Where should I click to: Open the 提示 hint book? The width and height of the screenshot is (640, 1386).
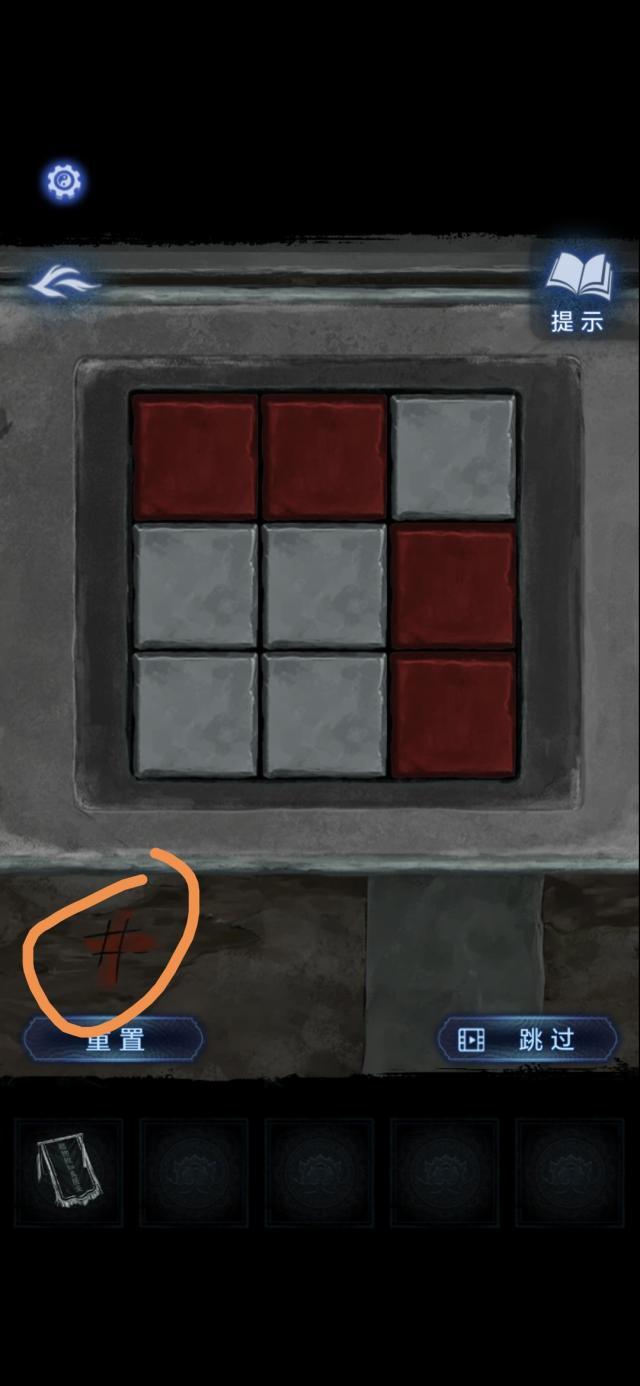(x=578, y=290)
